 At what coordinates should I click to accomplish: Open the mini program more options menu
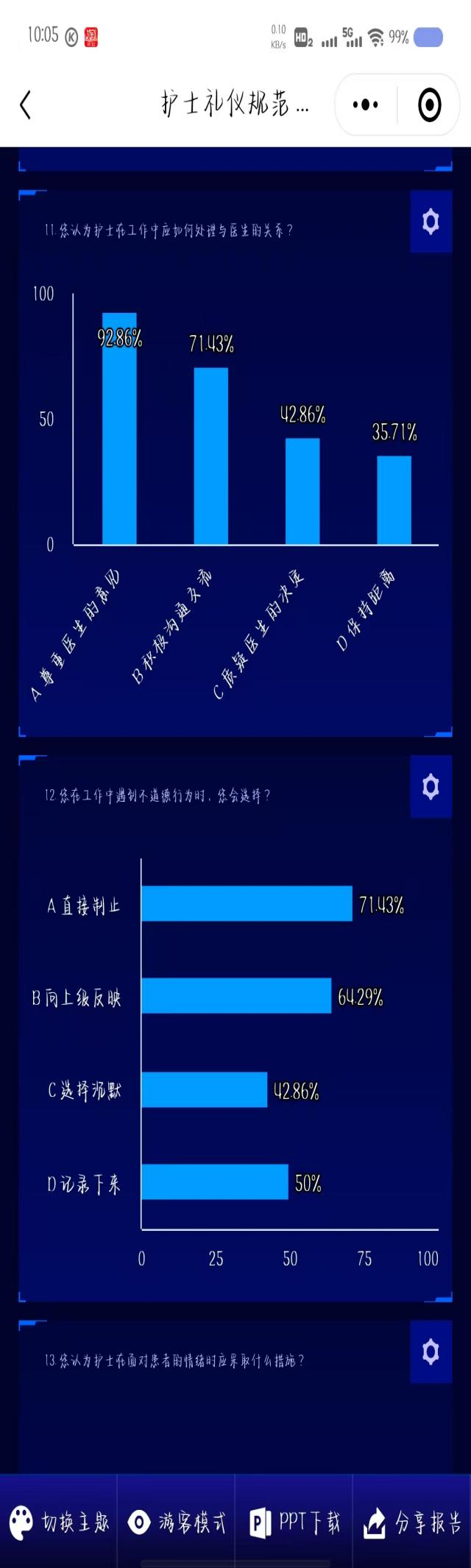point(366,105)
